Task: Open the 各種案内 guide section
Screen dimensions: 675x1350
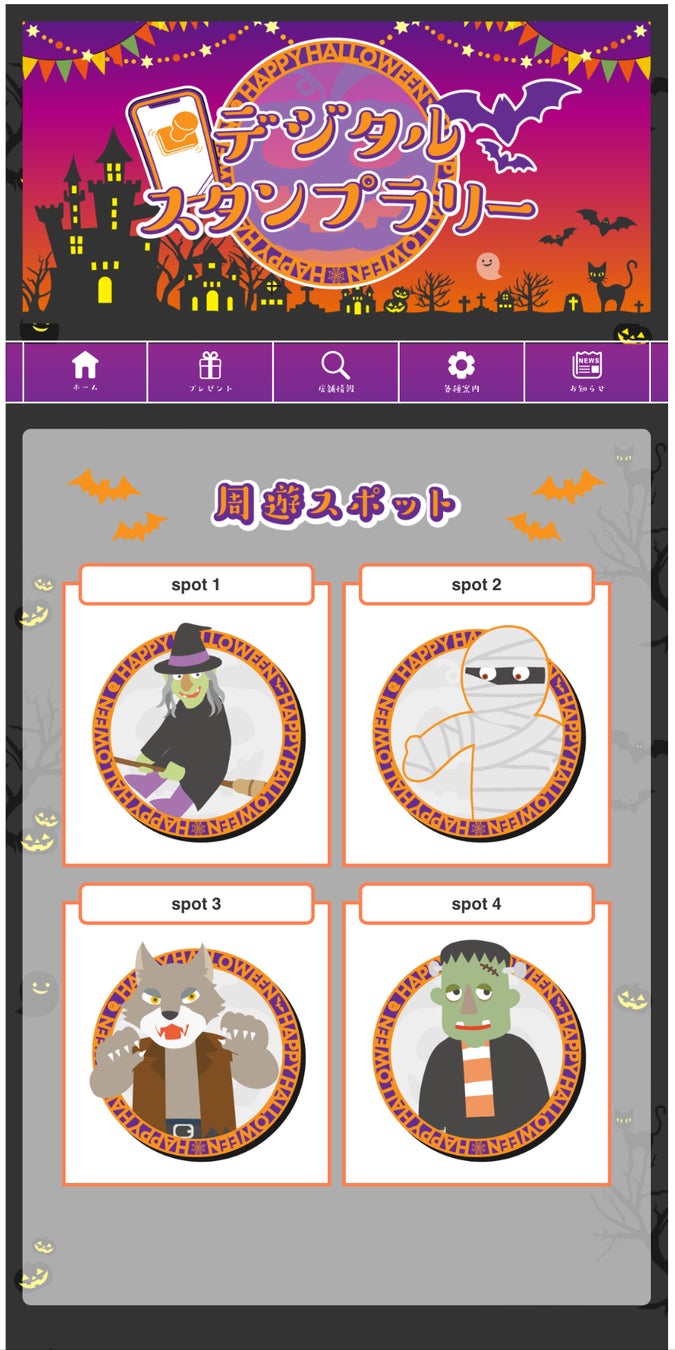Action: click(x=461, y=372)
